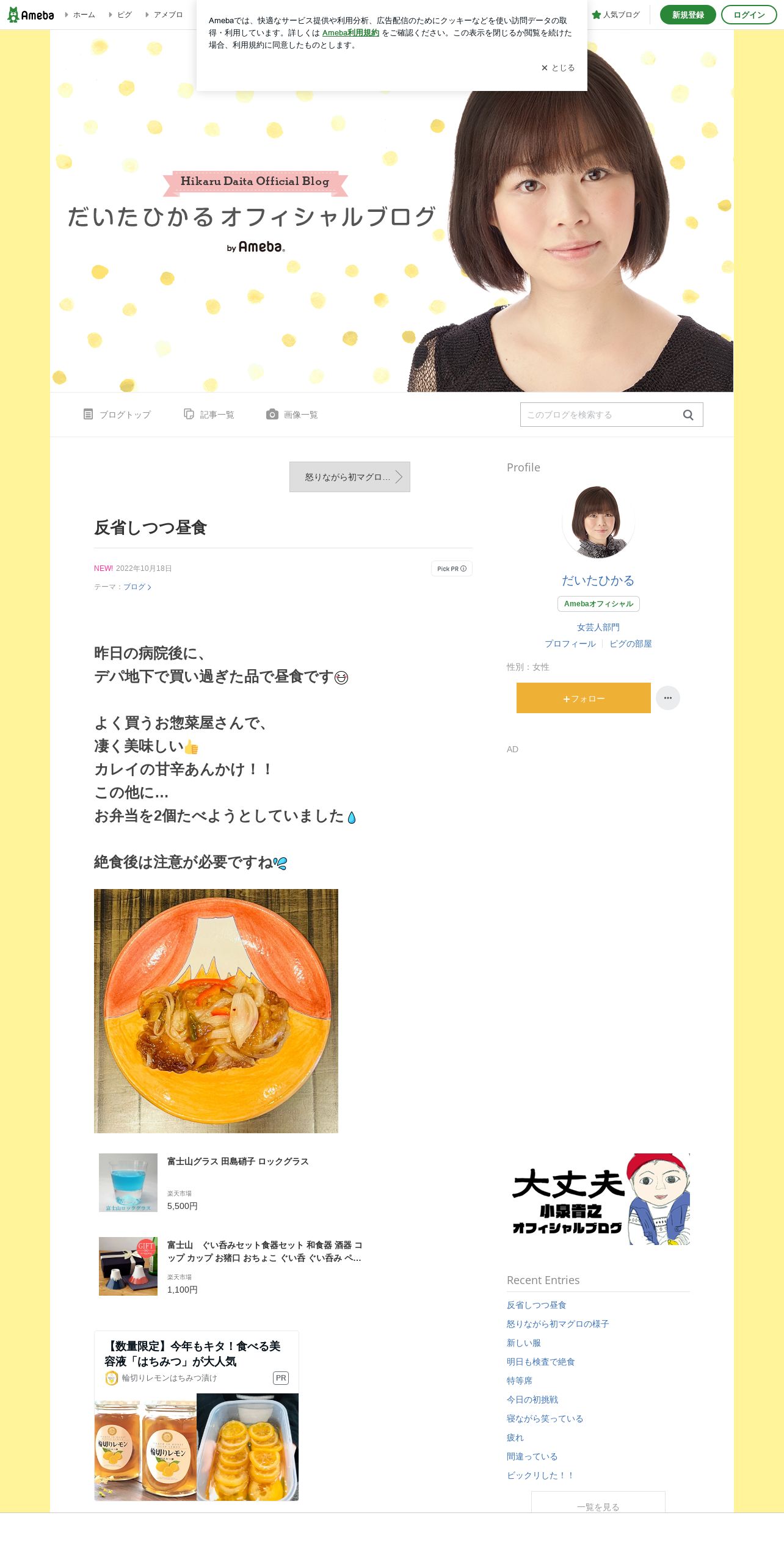Close the cookie notice with とじる
Viewport: 784px width, 1568px height.
558,68
